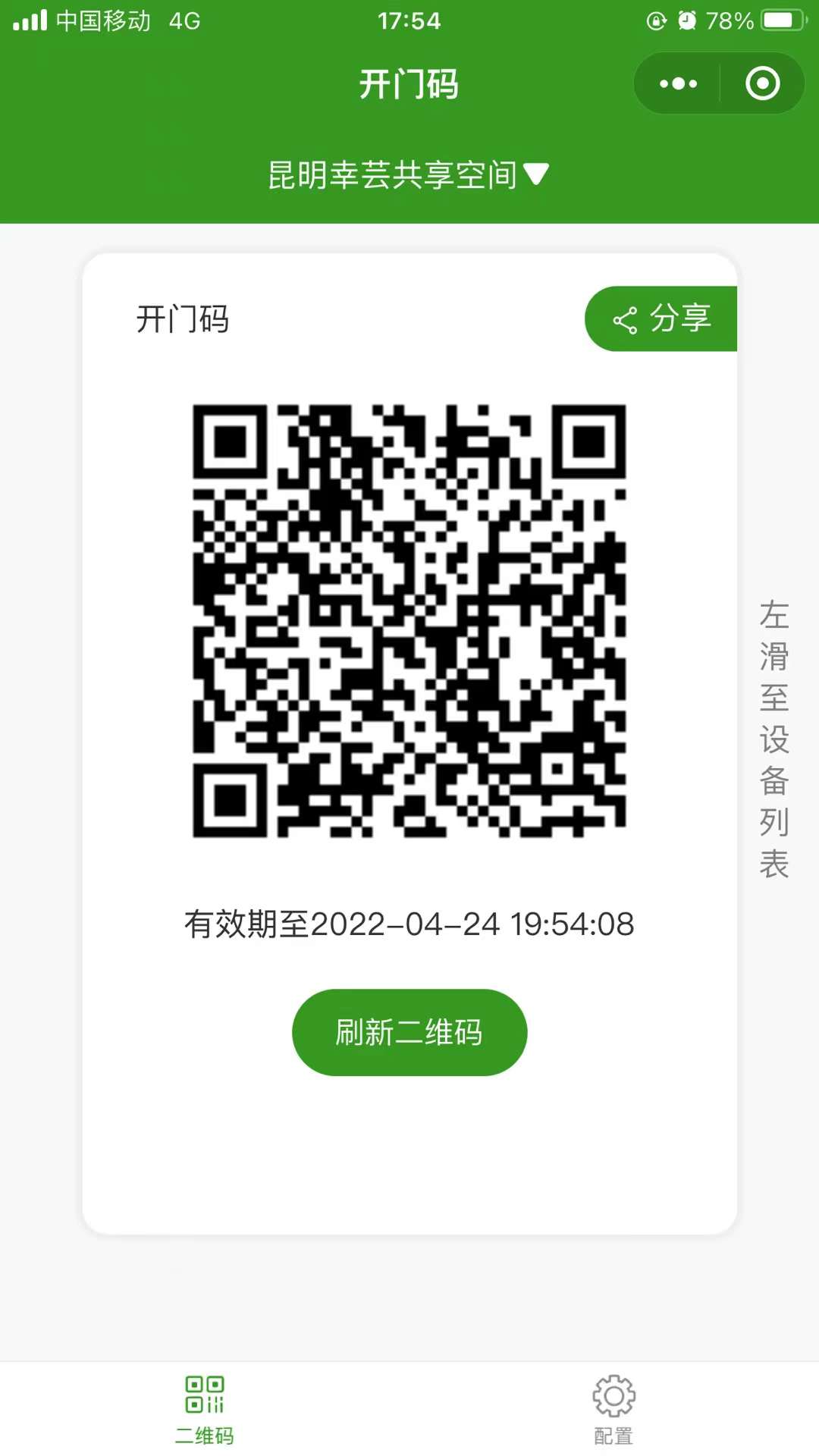Refresh the QR code with 刷新二维码
The height and width of the screenshot is (1456, 819).
click(x=409, y=1032)
